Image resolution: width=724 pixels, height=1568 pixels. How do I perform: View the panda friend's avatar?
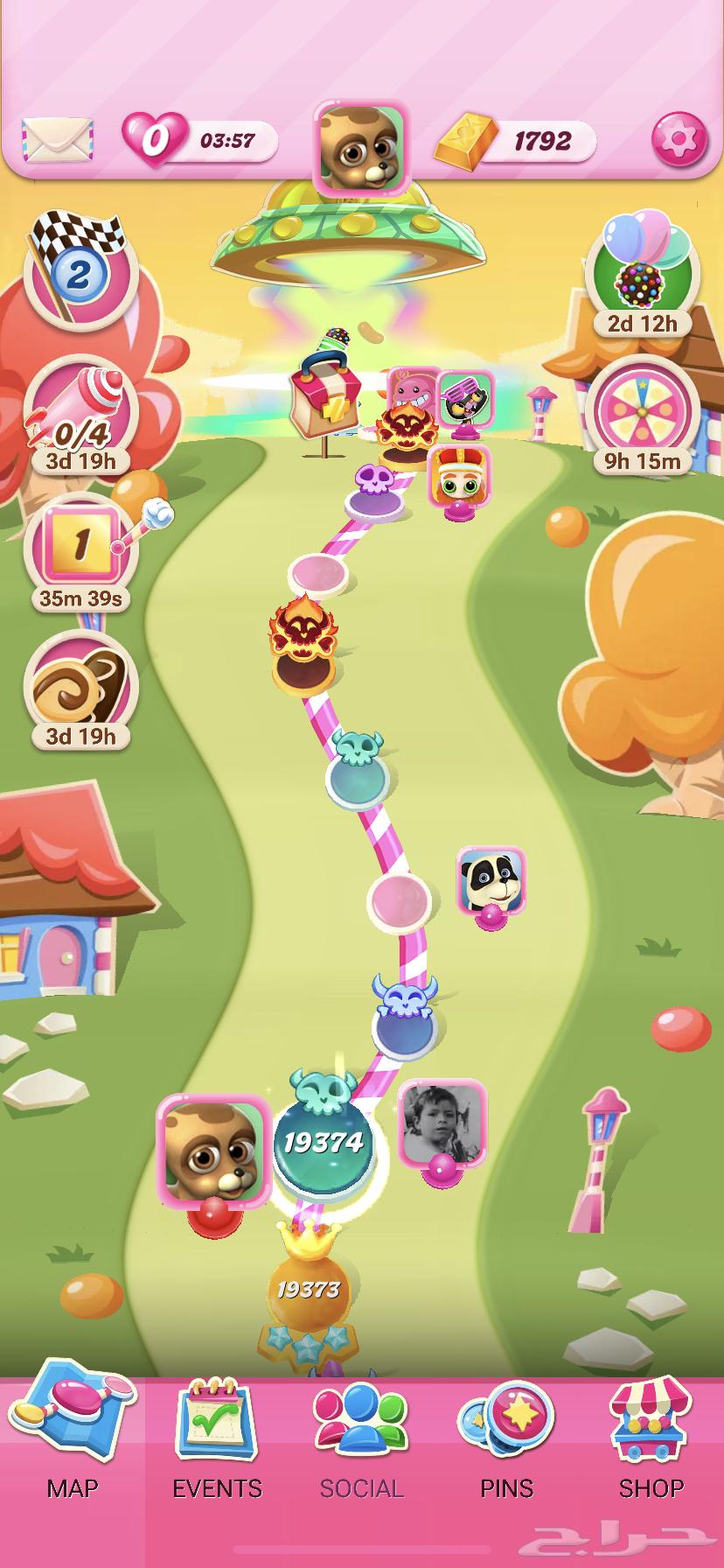click(x=490, y=879)
